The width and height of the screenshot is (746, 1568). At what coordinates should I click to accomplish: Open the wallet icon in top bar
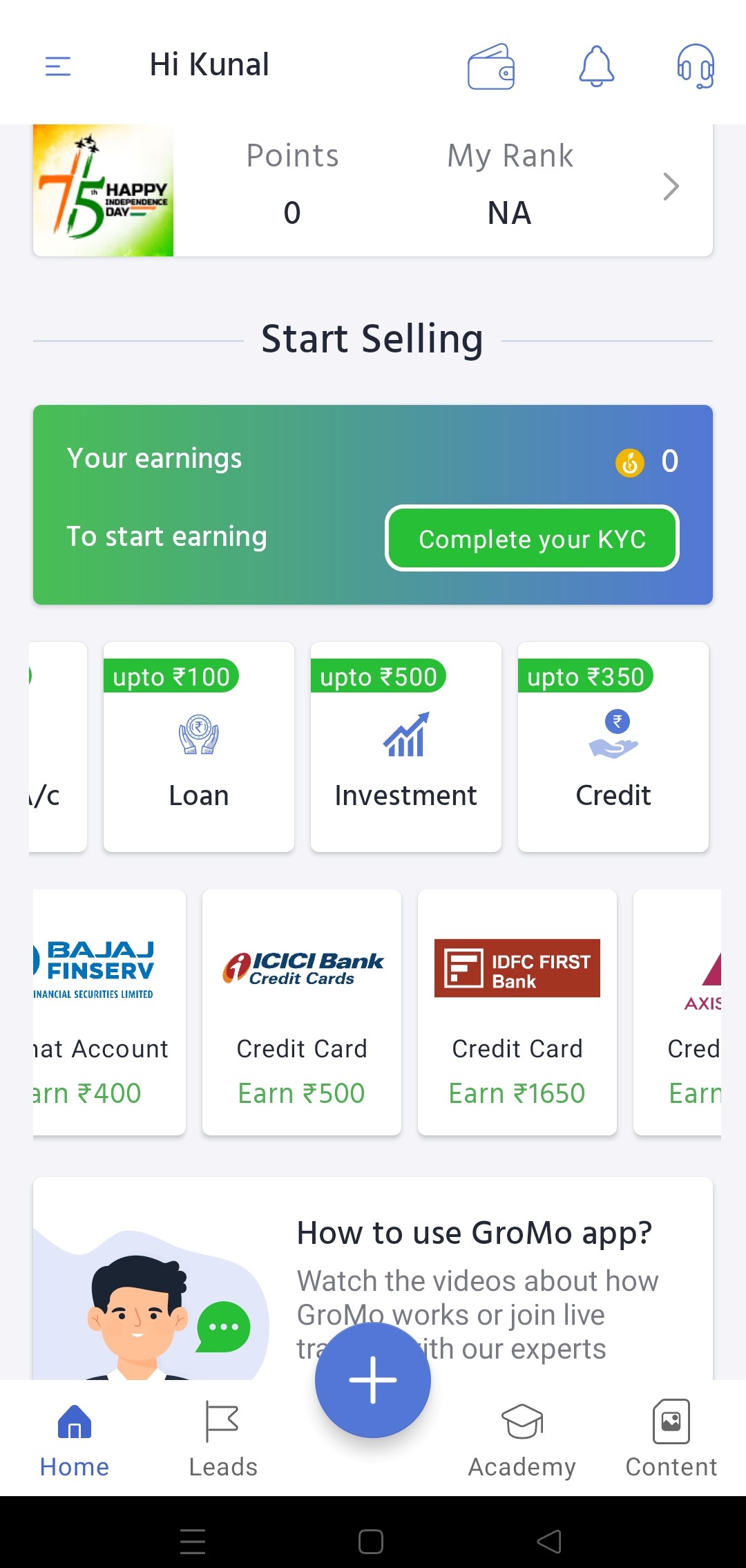point(490,66)
